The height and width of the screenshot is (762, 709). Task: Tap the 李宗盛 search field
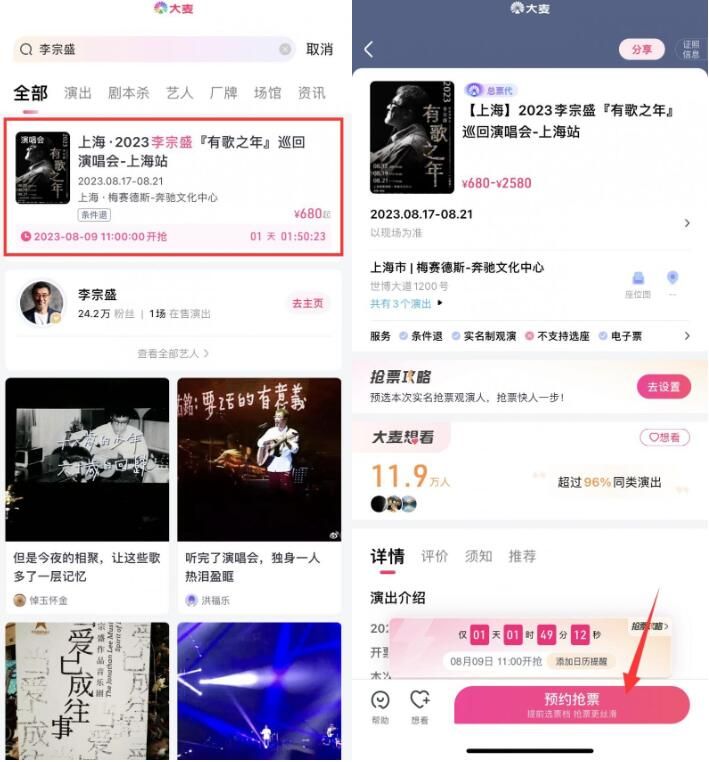click(x=150, y=49)
